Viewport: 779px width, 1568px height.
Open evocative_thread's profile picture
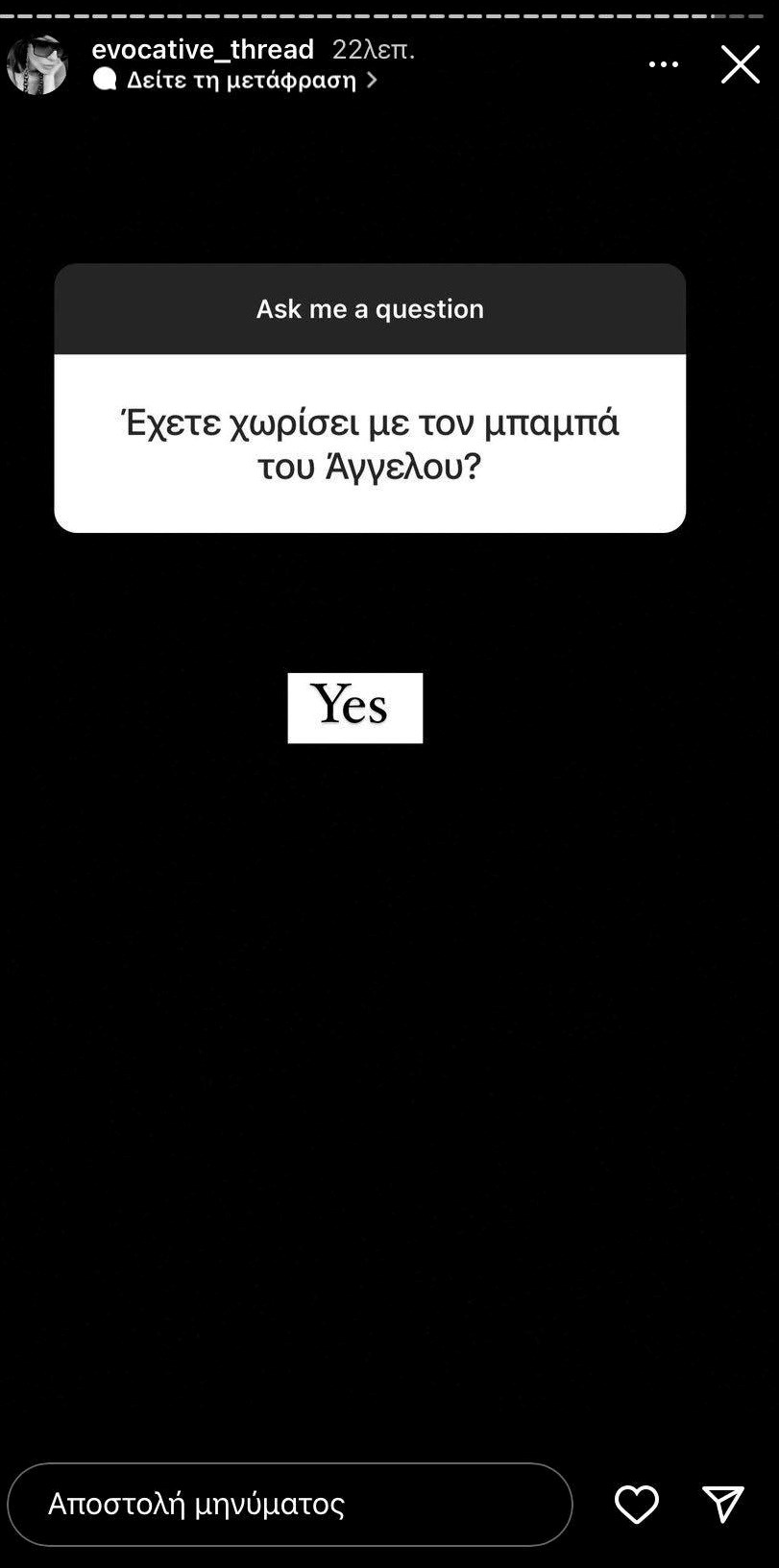pyautogui.click(x=37, y=64)
